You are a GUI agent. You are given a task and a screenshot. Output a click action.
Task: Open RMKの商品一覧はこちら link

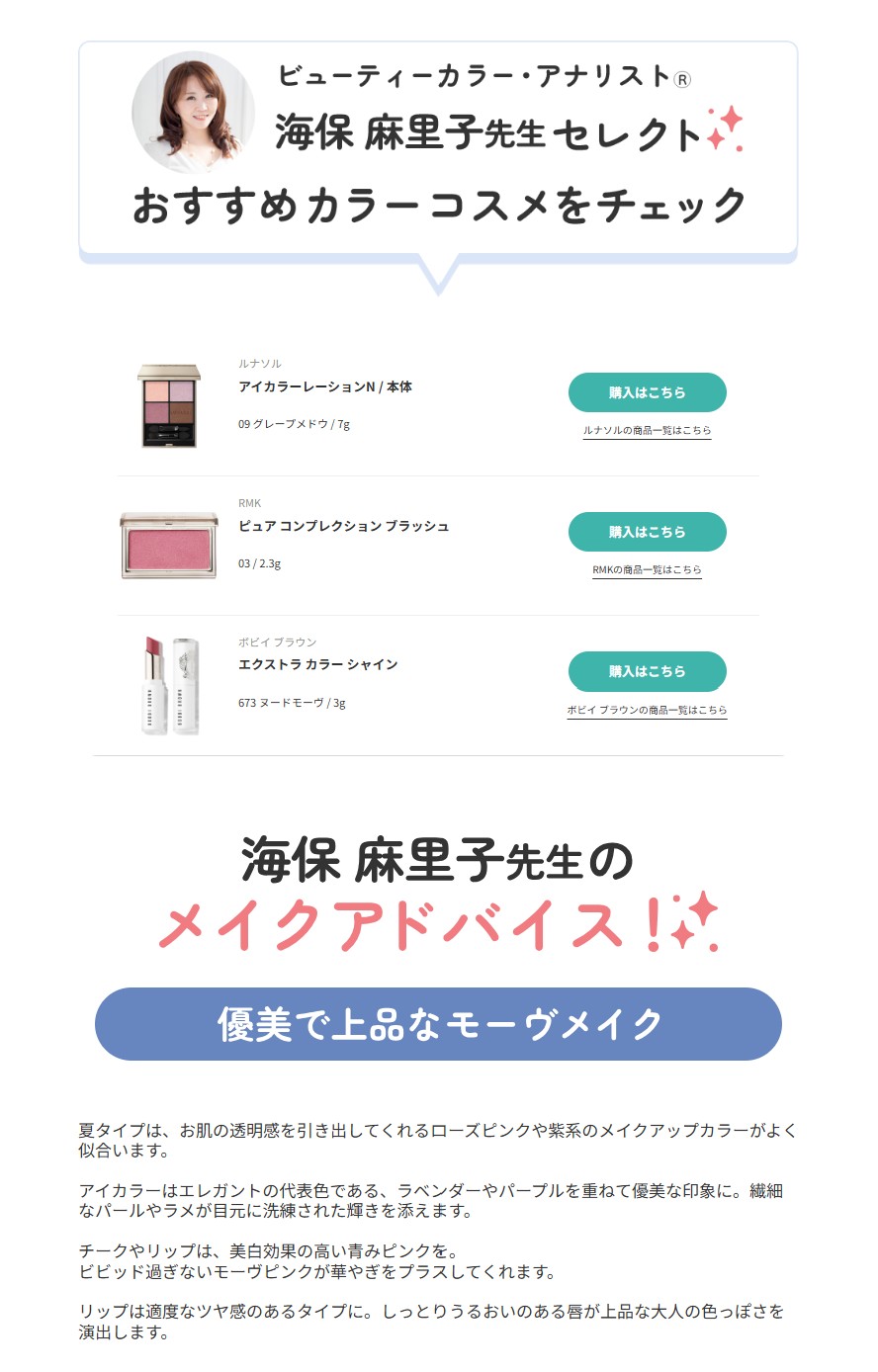coord(647,570)
